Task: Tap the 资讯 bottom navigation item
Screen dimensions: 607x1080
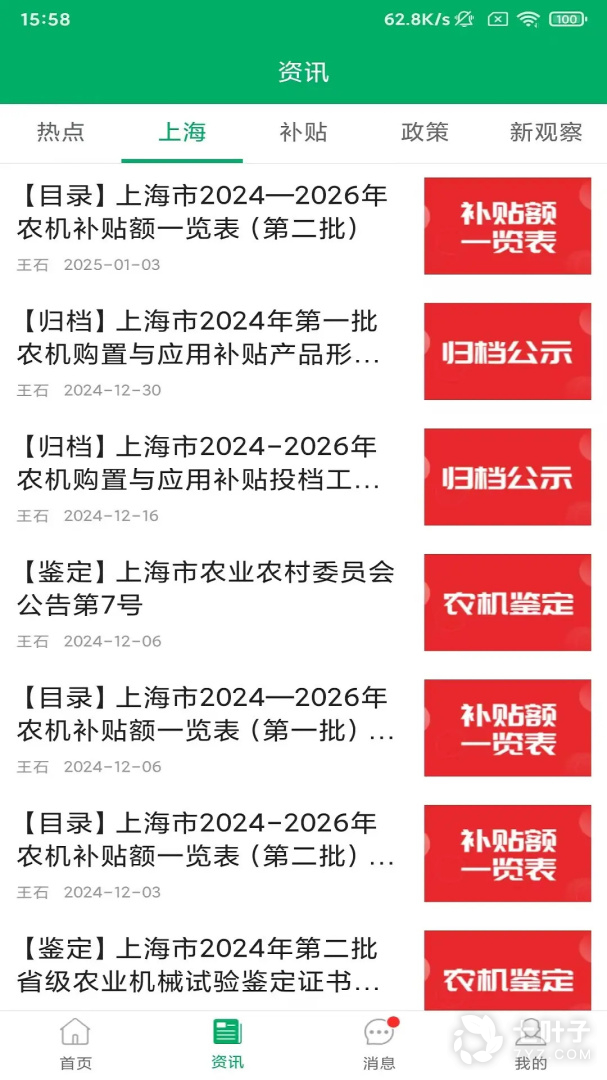Action: point(227,1045)
